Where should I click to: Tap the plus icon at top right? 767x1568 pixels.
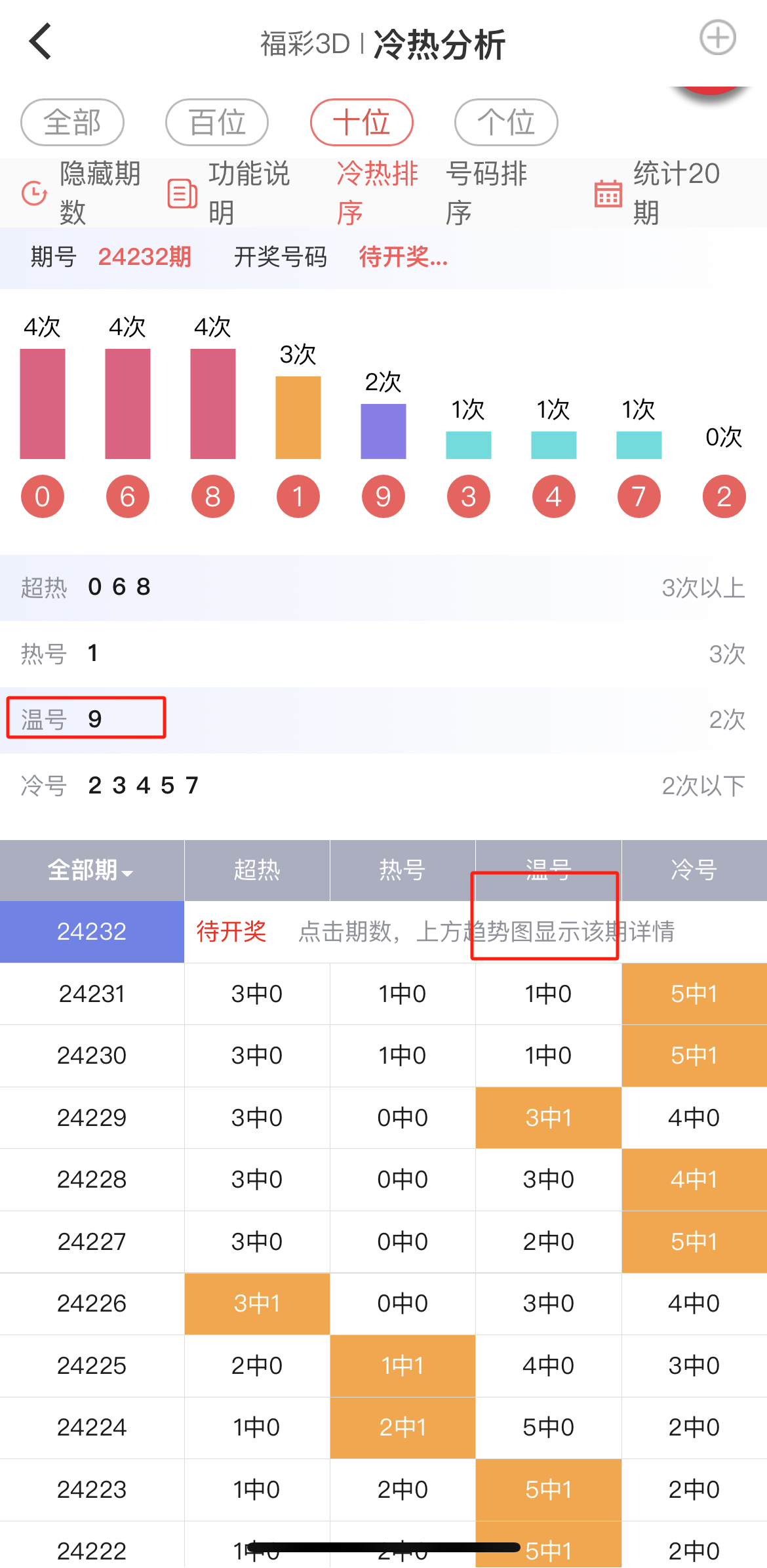pyautogui.click(x=717, y=38)
